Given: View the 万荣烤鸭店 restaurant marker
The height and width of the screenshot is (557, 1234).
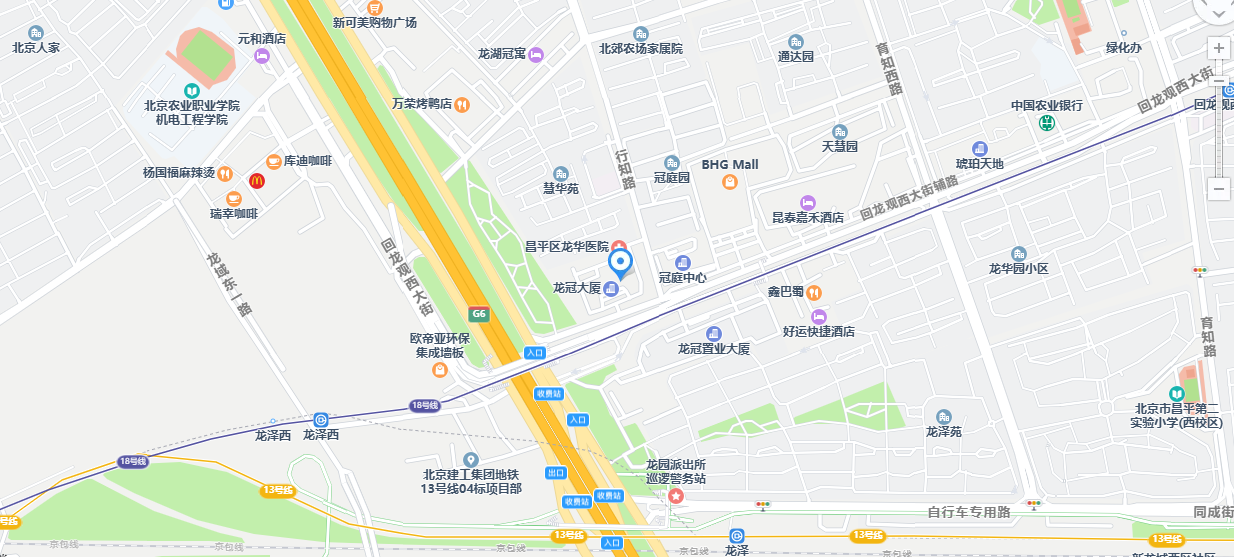Looking at the screenshot, I should [462, 104].
